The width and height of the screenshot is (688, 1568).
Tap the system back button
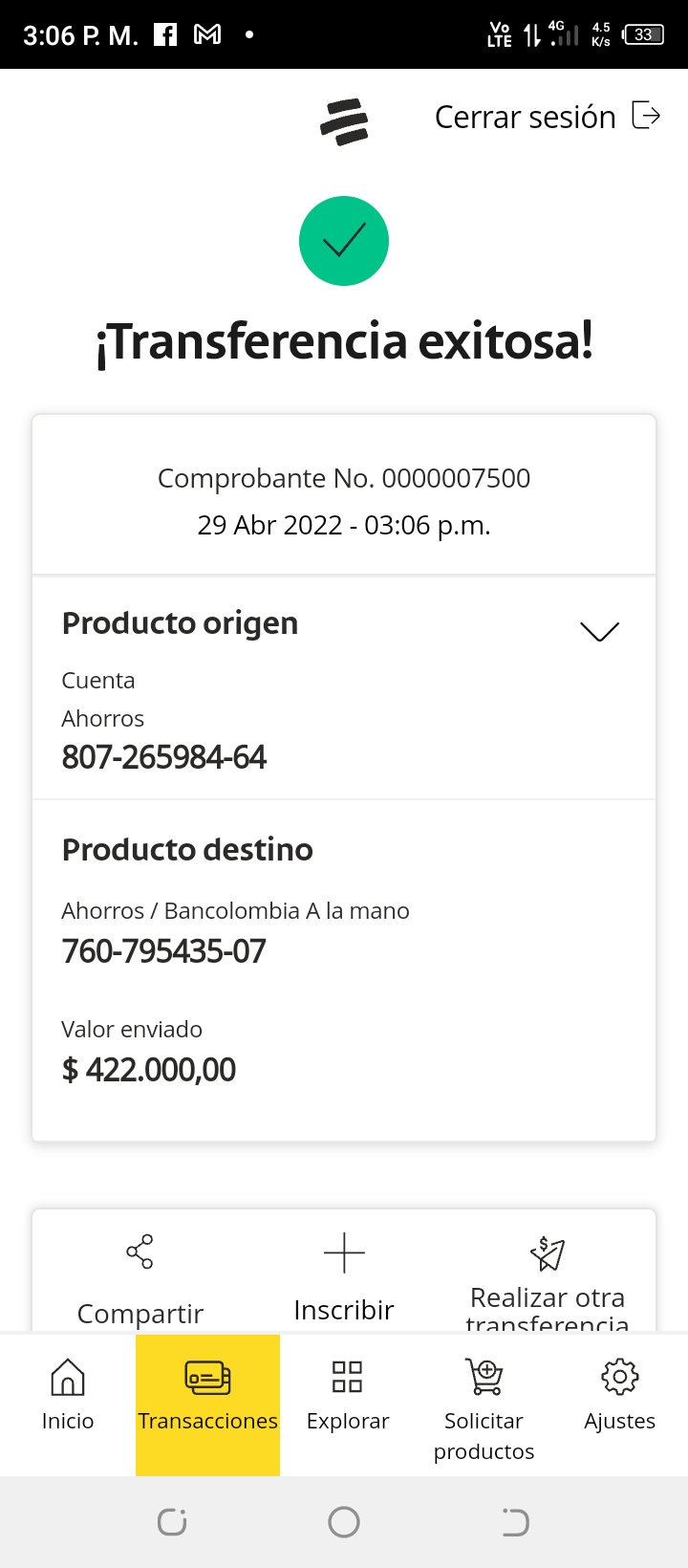515,1522
